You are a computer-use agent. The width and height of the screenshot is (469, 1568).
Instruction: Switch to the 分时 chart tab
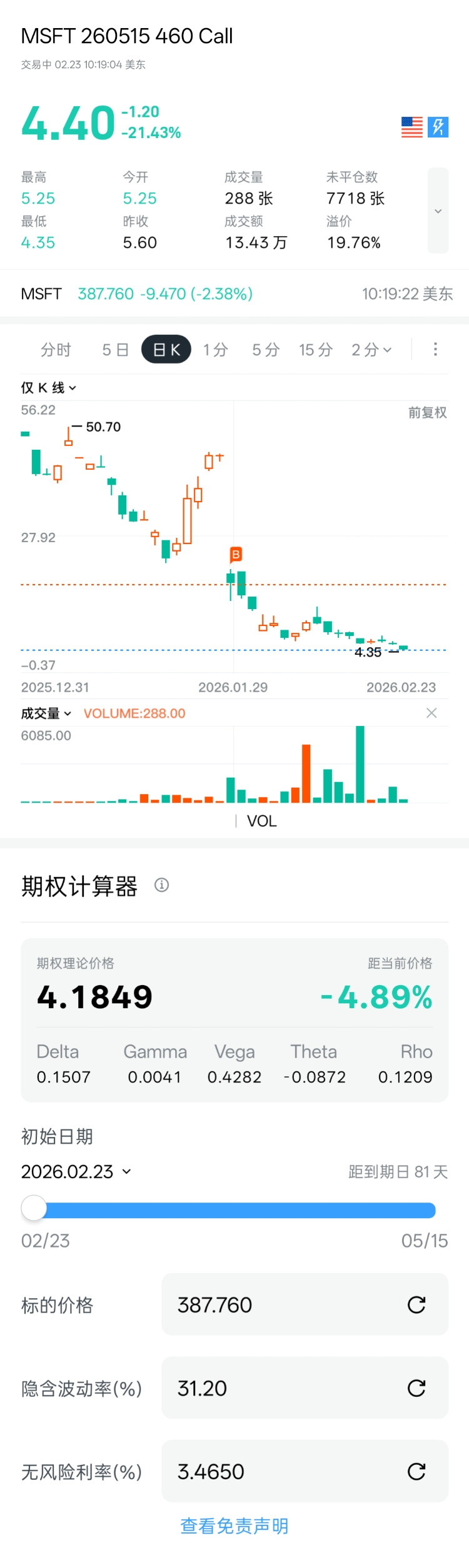tap(56, 350)
